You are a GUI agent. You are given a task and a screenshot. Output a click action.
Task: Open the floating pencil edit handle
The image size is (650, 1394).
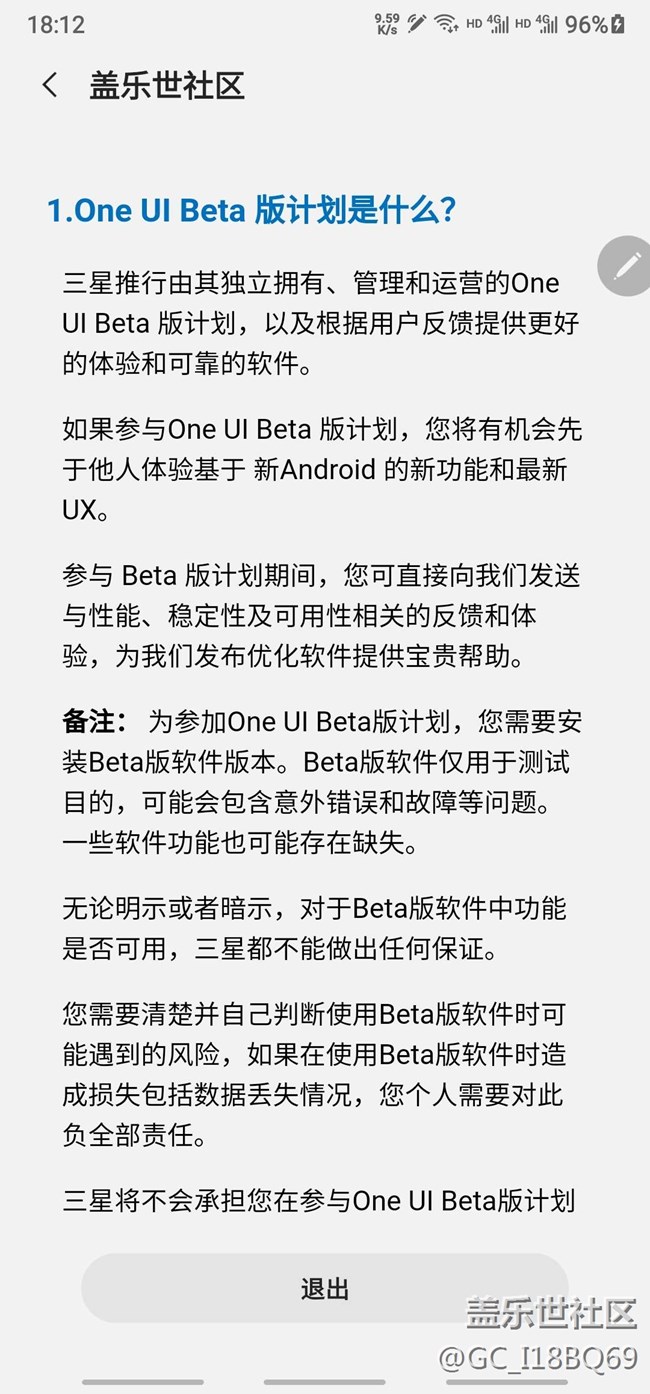tap(626, 266)
